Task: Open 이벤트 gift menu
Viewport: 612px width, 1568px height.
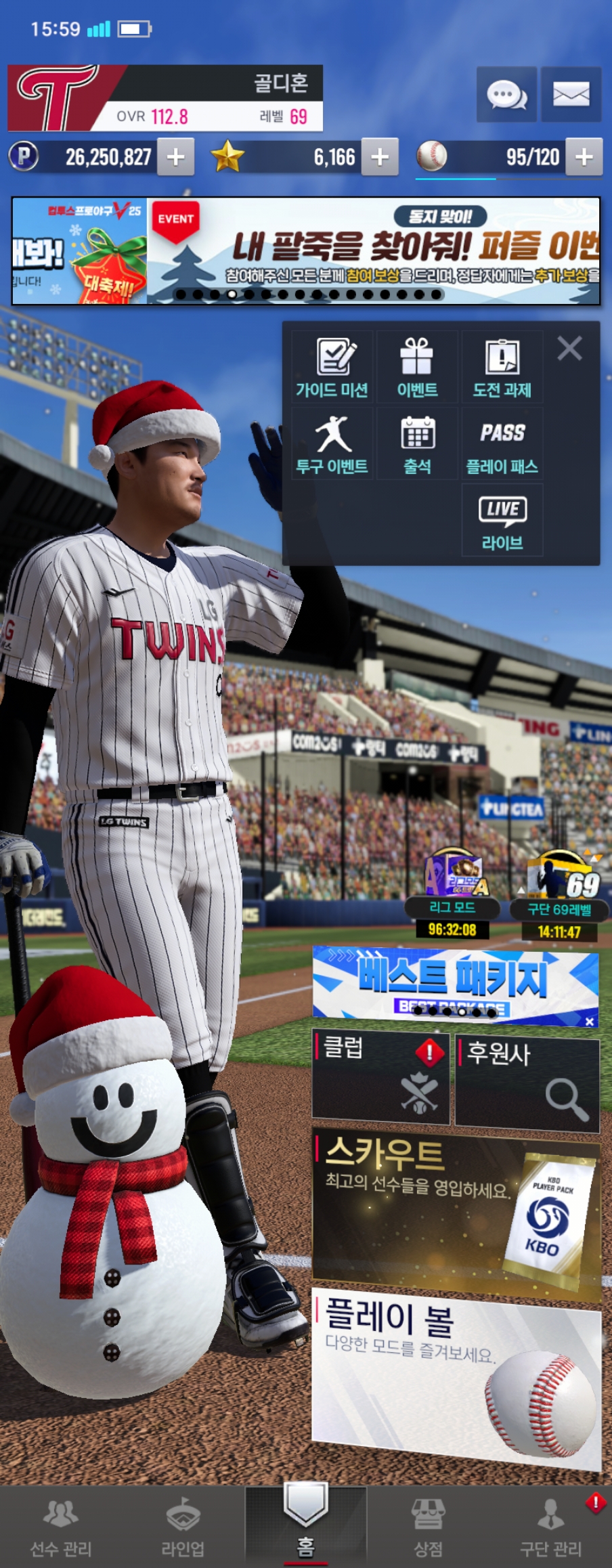Action: (417, 368)
